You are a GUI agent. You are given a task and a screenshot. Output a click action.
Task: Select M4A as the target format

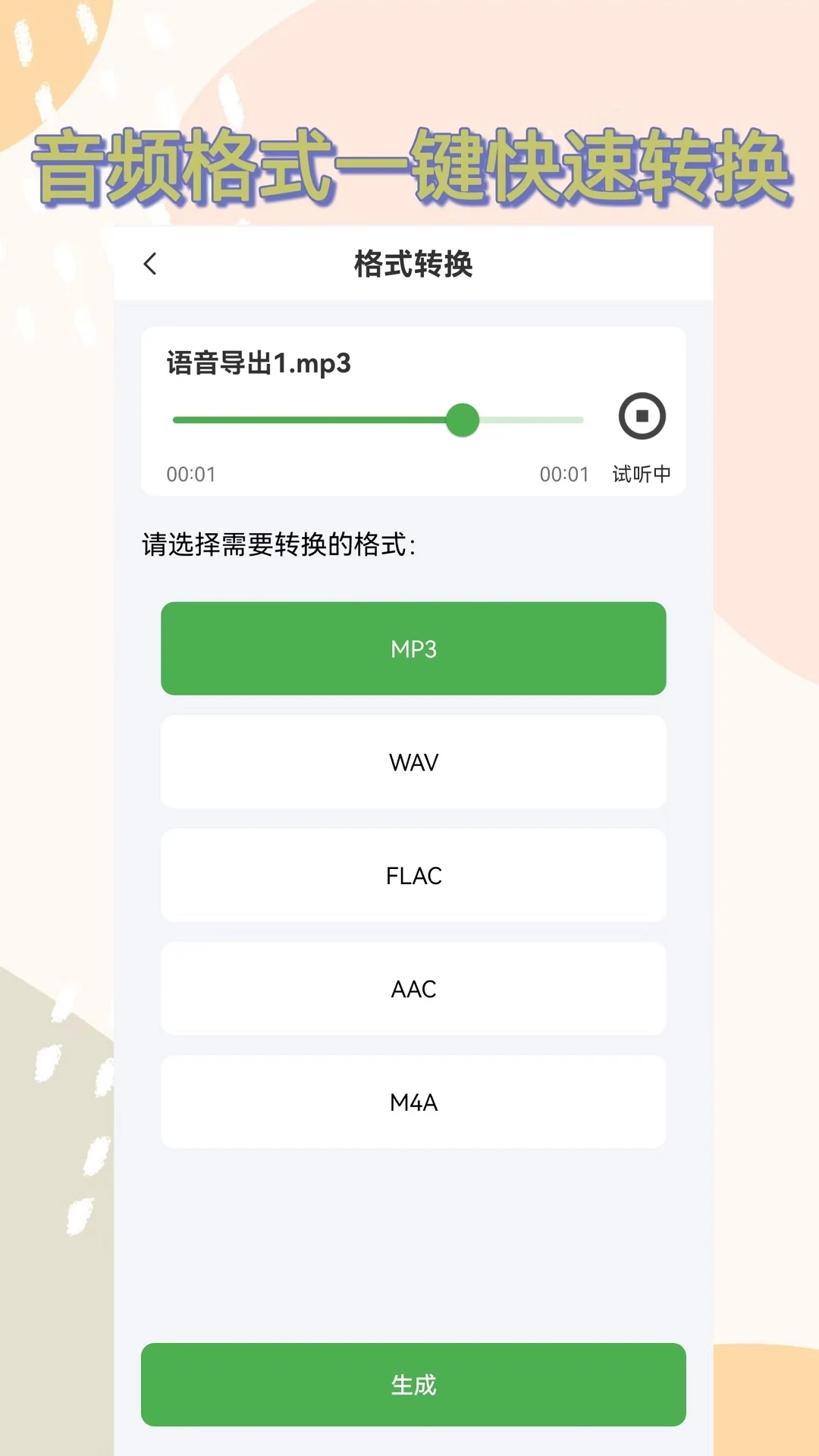coord(412,1102)
